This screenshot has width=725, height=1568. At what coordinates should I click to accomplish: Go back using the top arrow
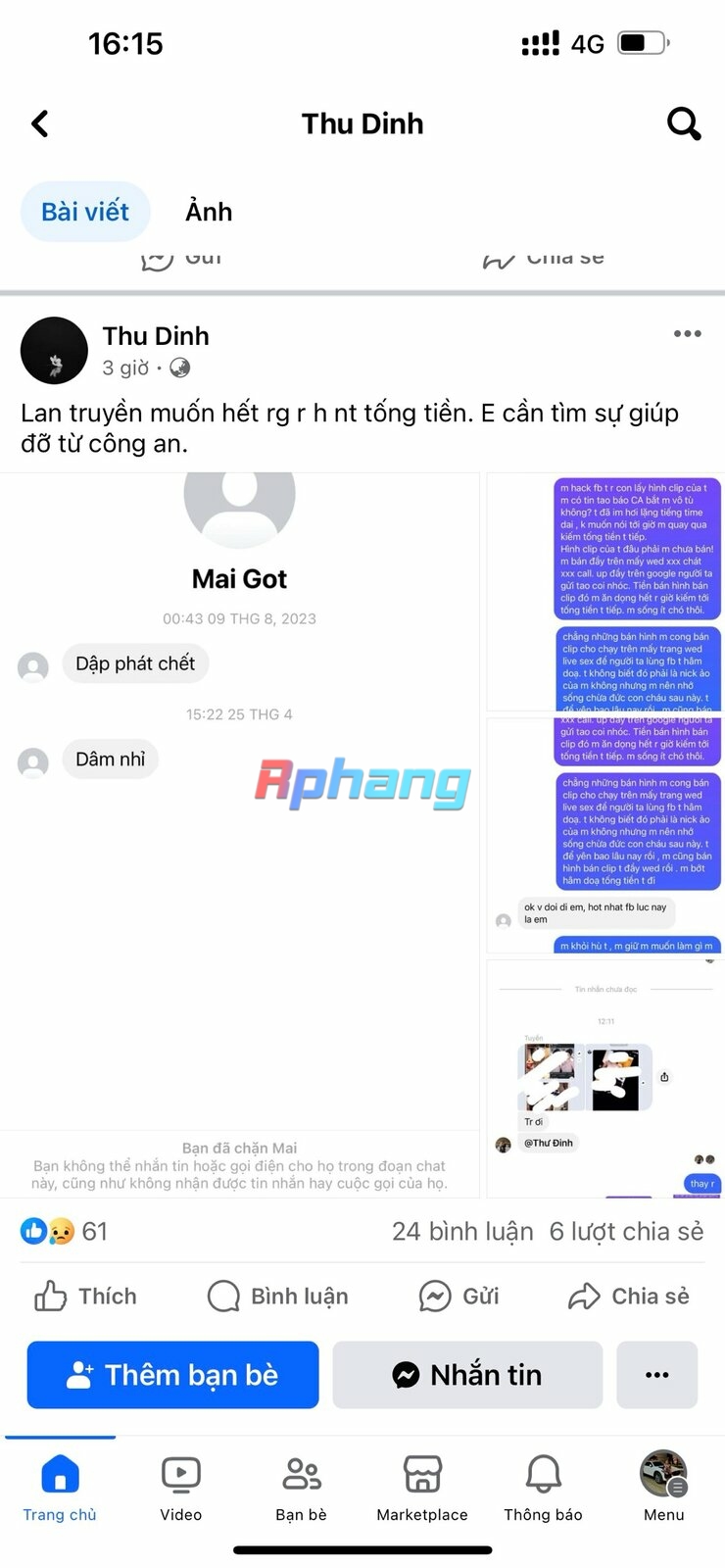coord(40,123)
